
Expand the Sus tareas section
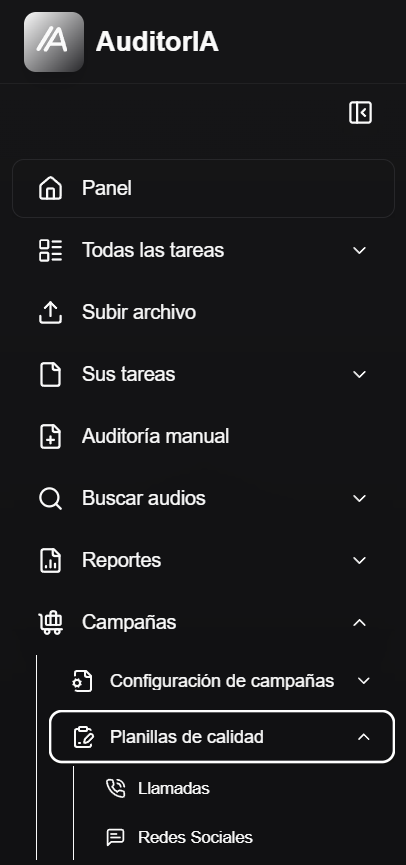pyautogui.click(x=204, y=374)
